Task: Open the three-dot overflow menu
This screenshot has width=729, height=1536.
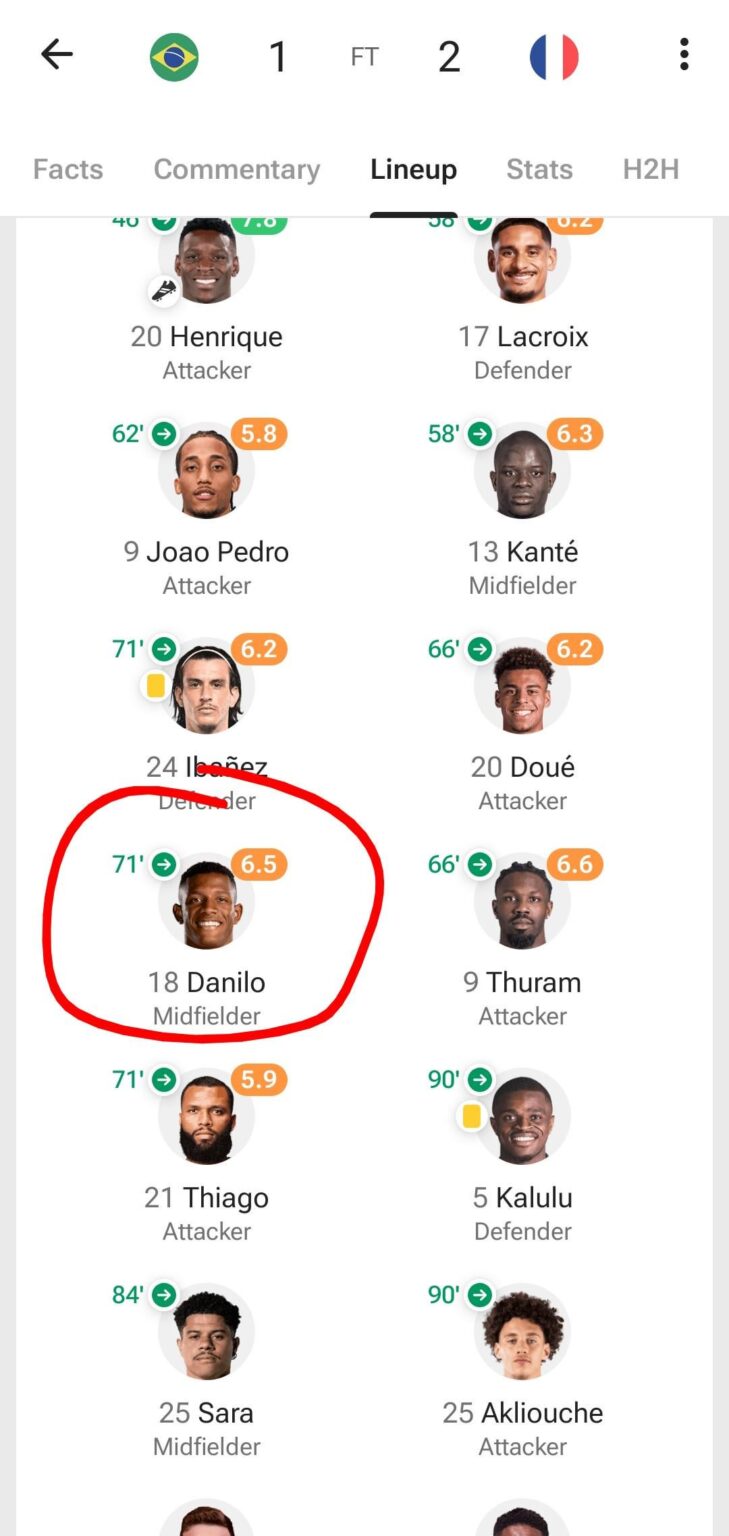Action: (x=683, y=55)
